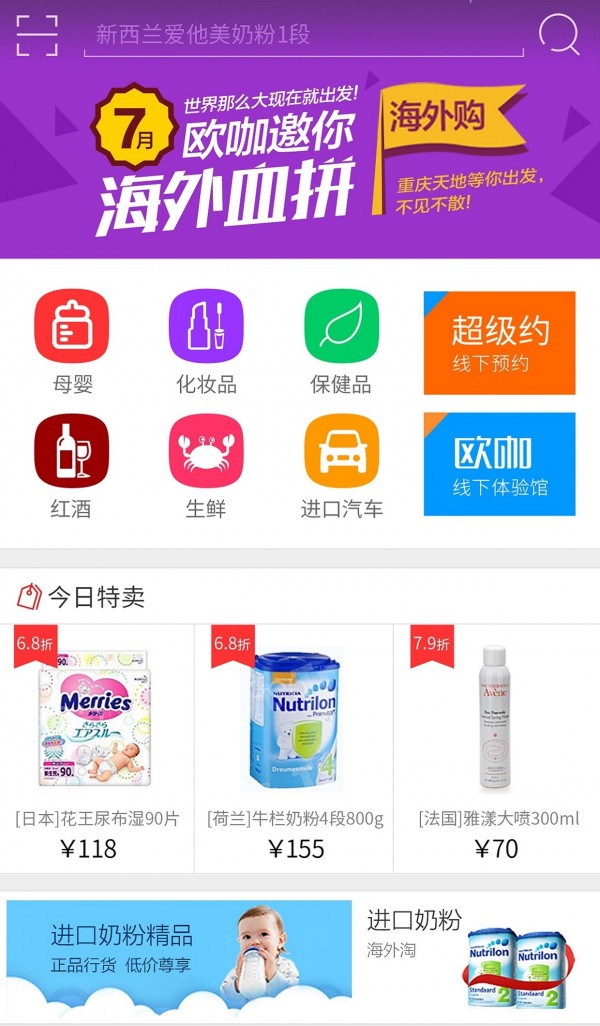
Task: View the 花王尿布湿90片 product
Action: [97, 745]
